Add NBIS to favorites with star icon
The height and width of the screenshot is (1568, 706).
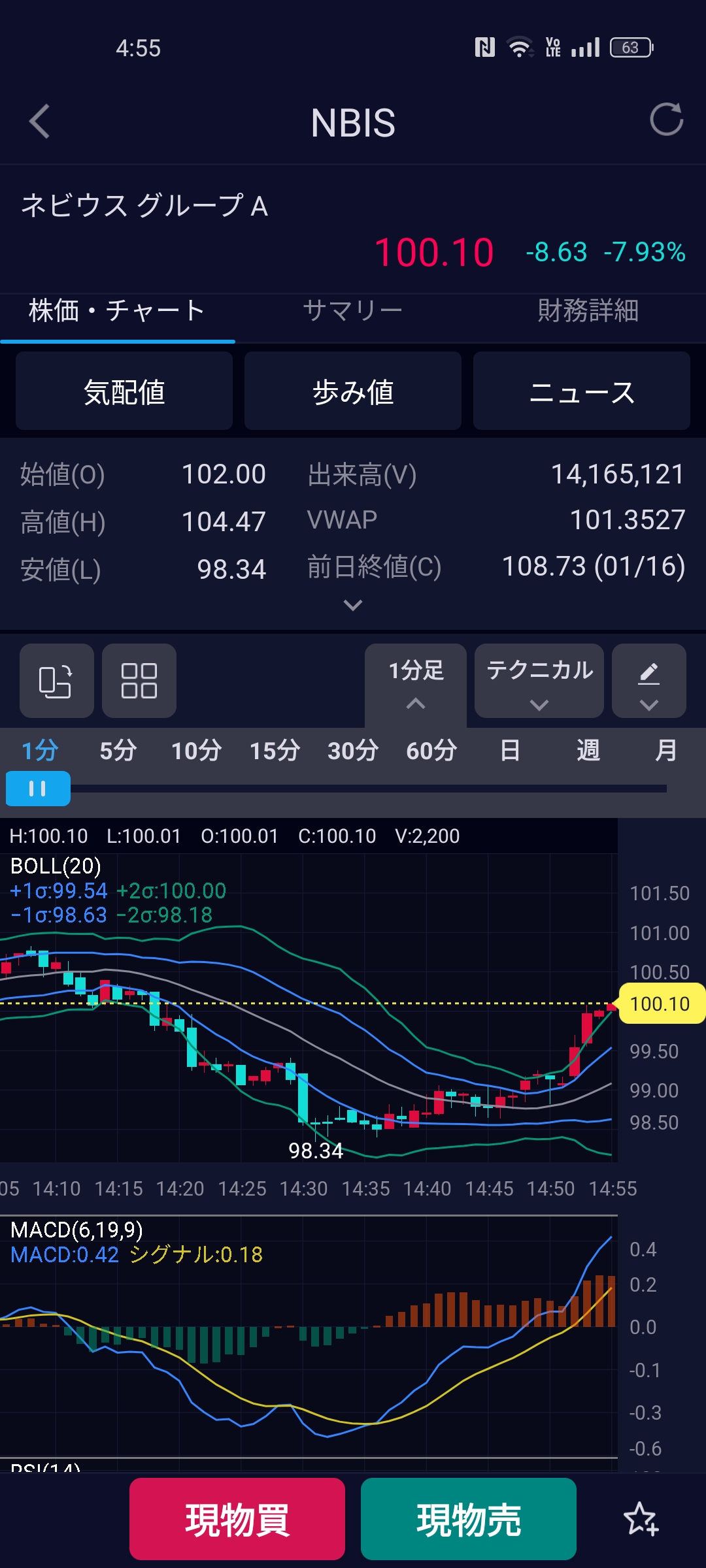tap(641, 1519)
